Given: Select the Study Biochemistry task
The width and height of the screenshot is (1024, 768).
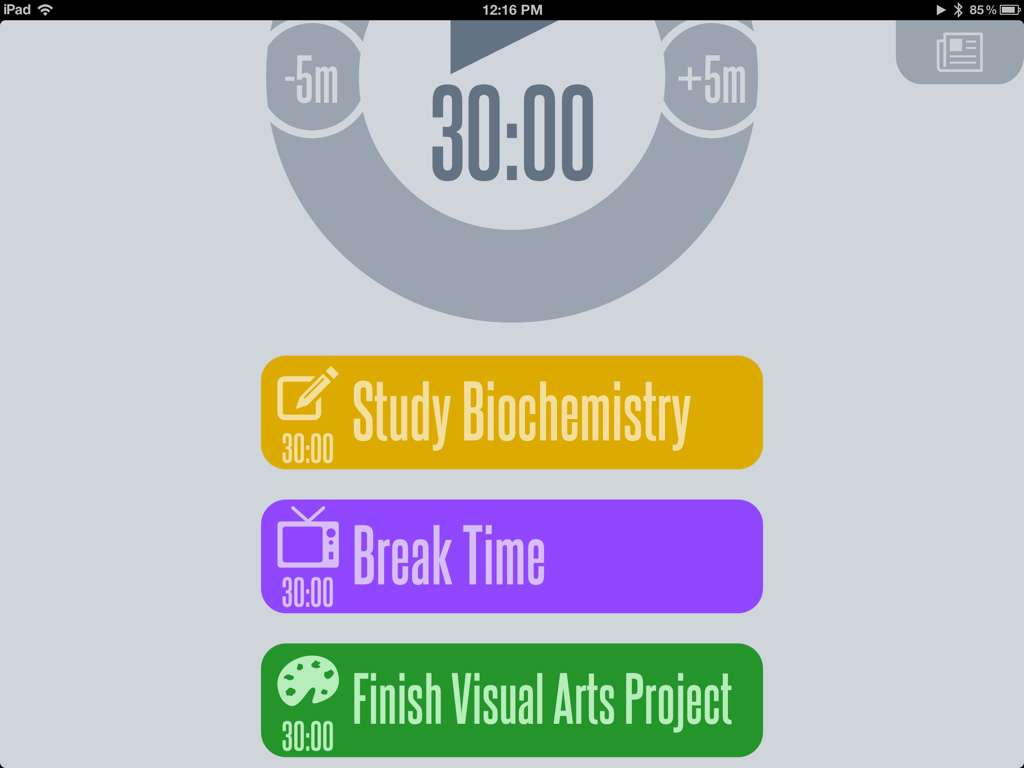Looking at the screenshot, I should 512,412.
